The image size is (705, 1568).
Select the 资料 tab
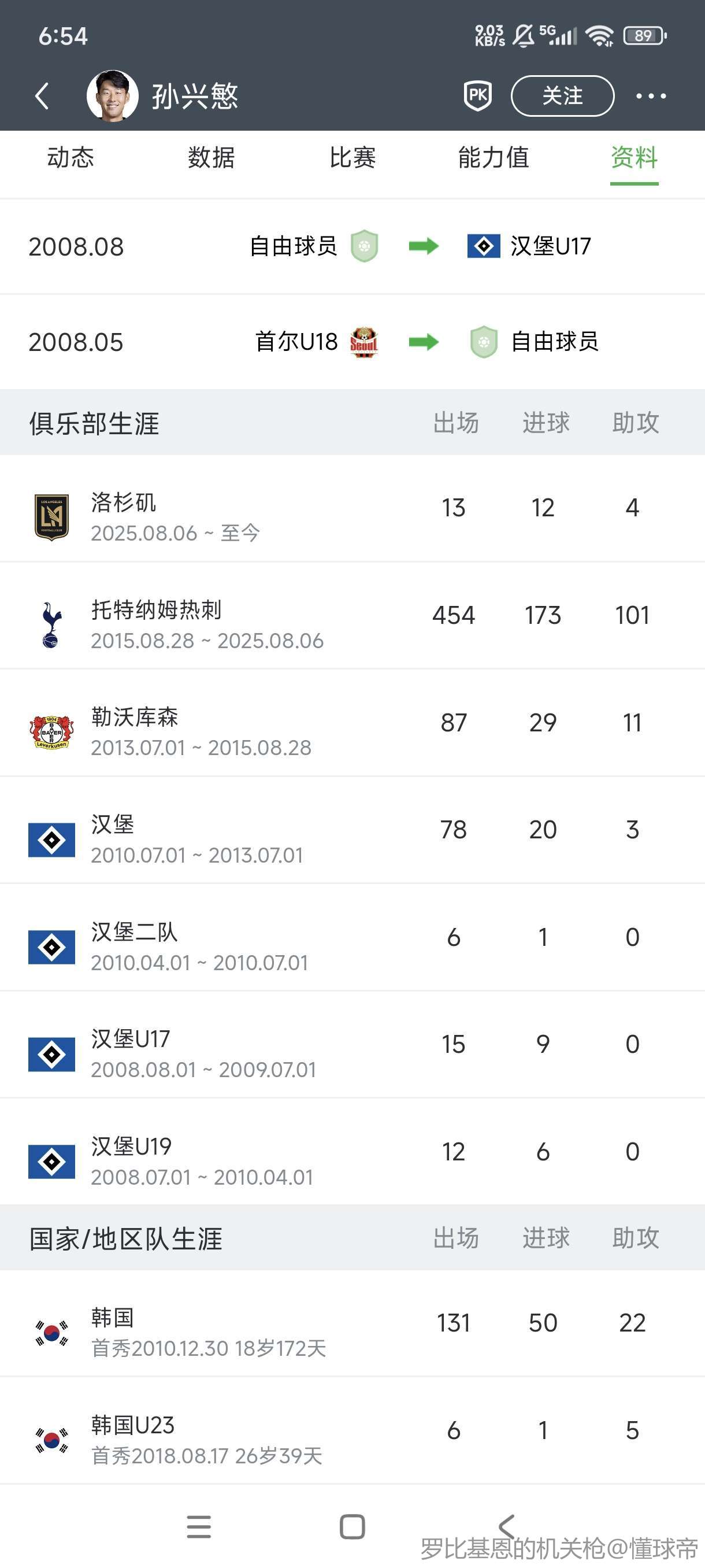click(x=634, y=158)
